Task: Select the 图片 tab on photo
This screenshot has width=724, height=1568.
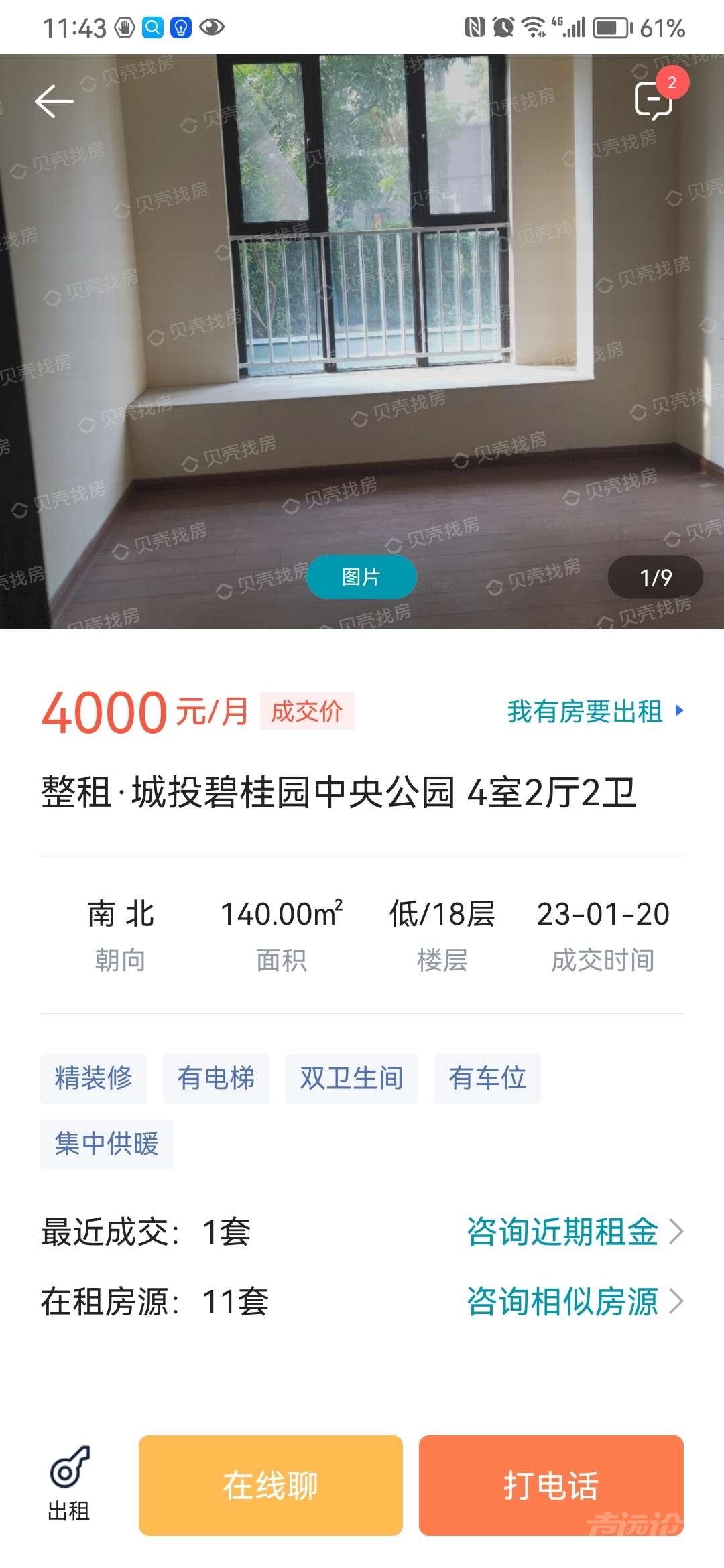Action: pos(361,577)
